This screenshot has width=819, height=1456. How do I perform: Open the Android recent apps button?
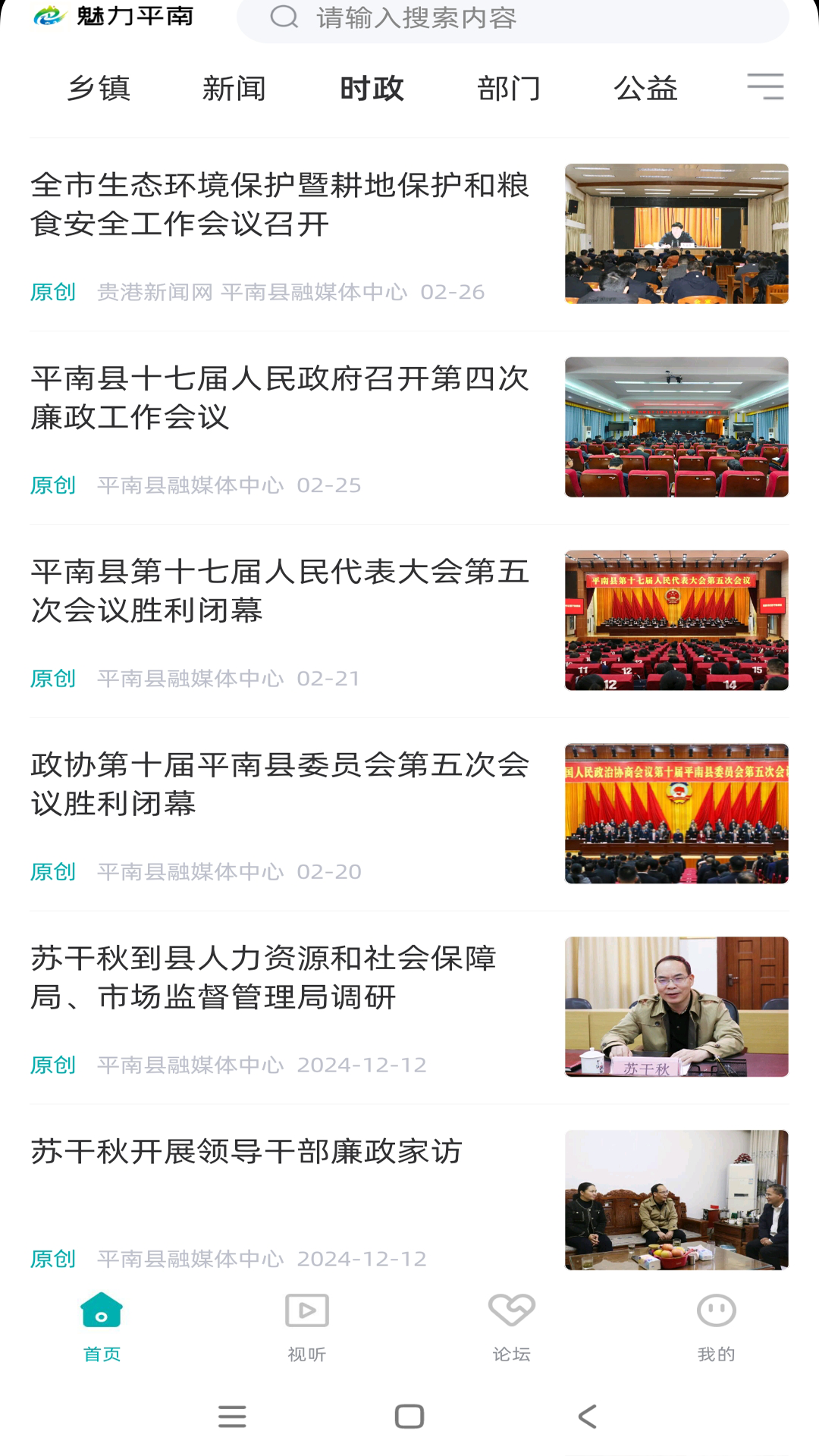click(232, 1417)
